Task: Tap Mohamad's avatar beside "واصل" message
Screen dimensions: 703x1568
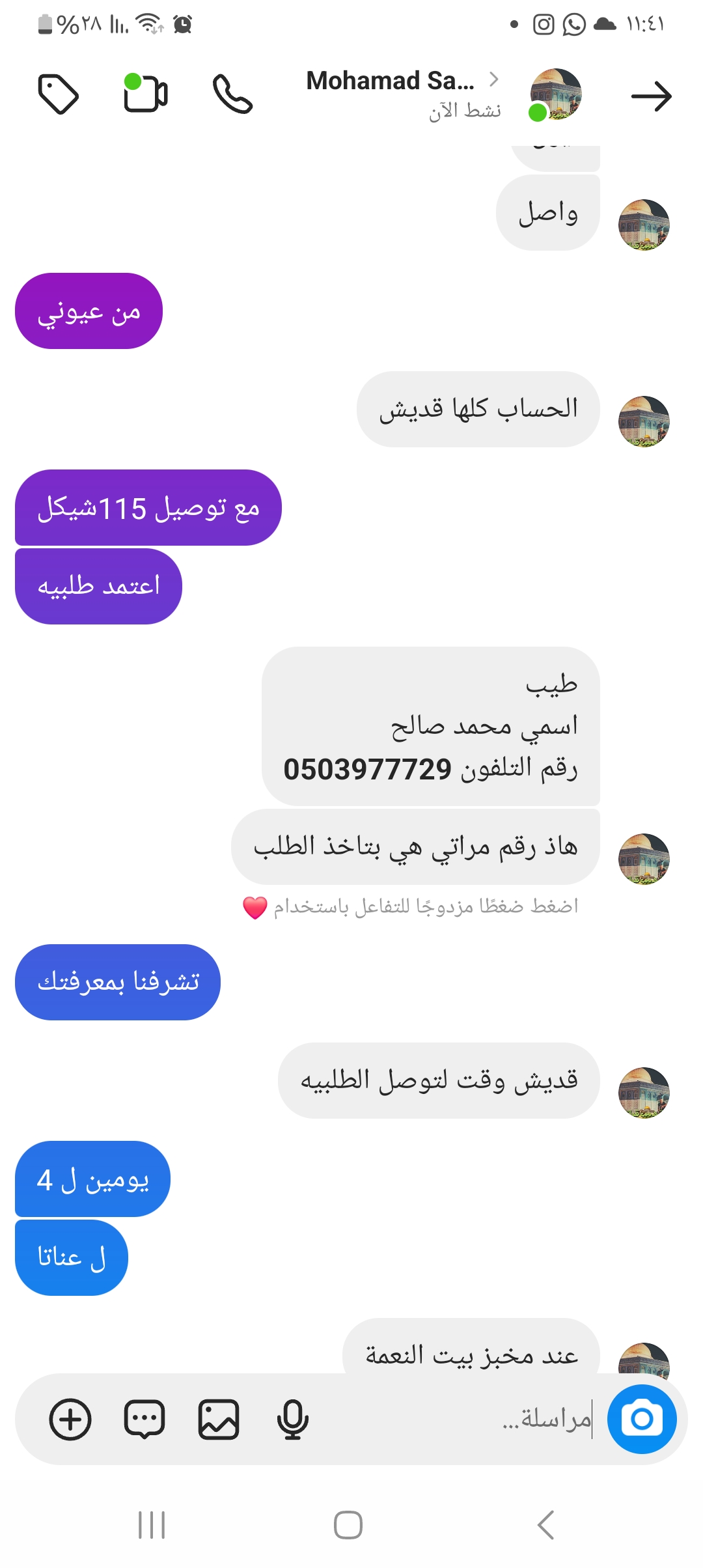Action: (x=643, y=225)
